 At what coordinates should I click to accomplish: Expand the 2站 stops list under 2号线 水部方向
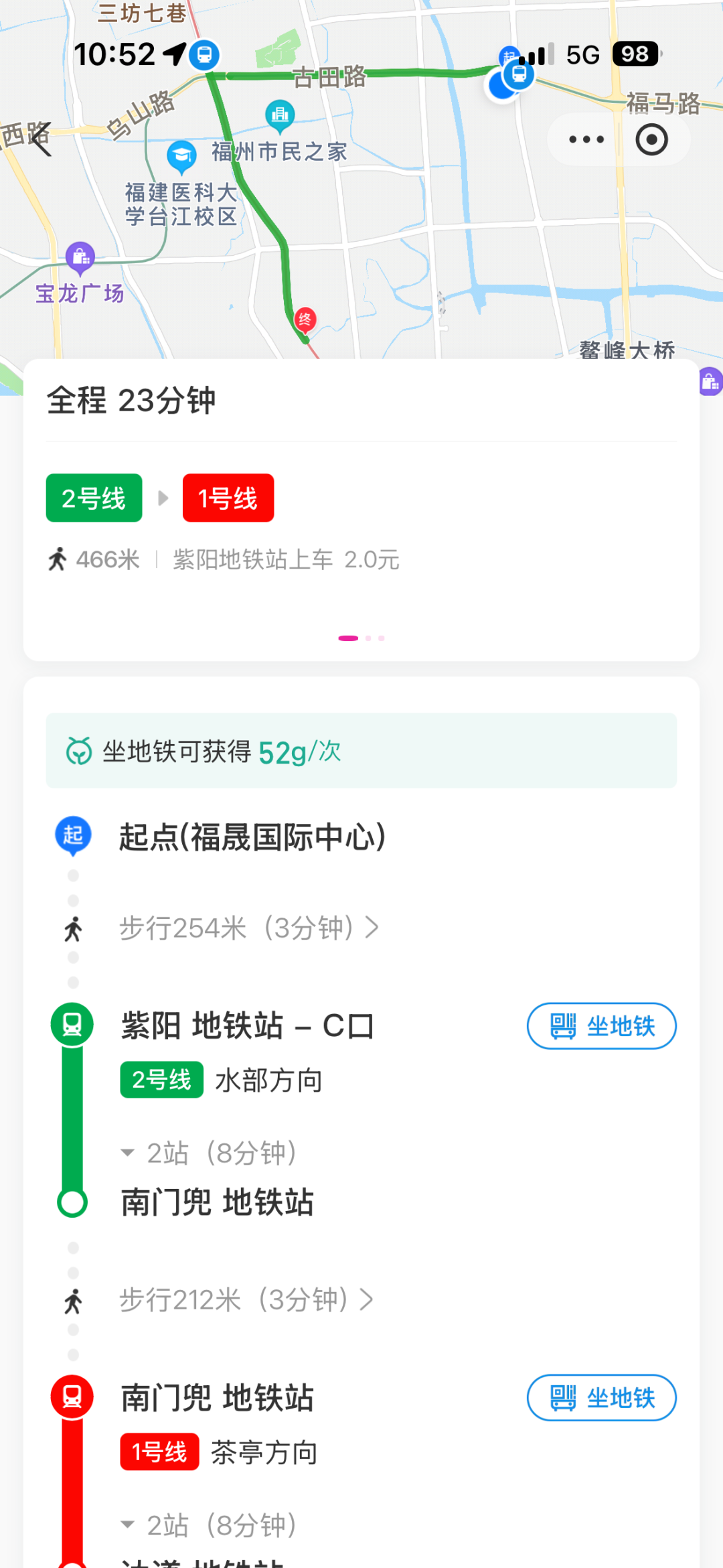pos(209,1153)
